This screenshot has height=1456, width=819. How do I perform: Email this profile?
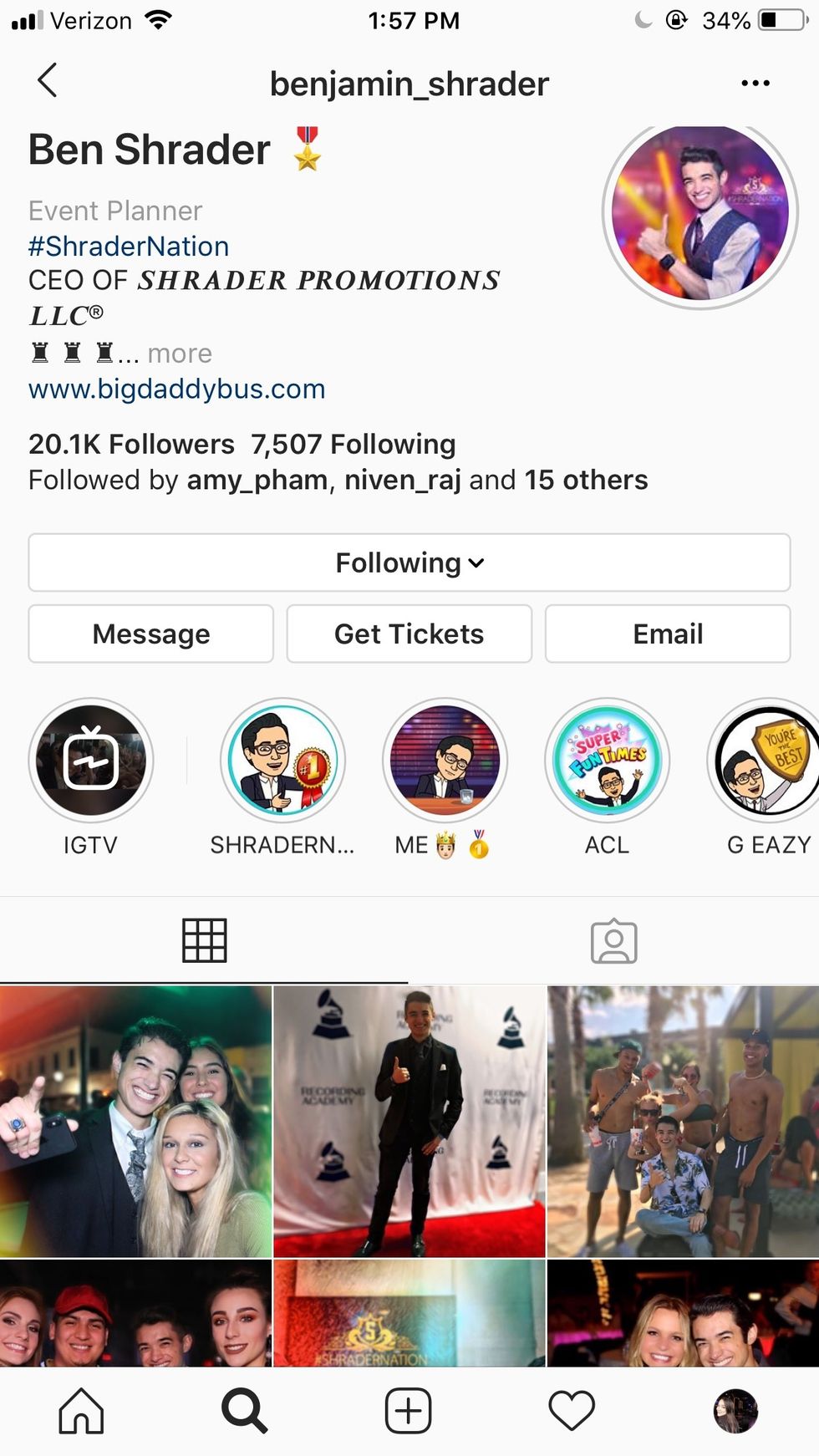point(667,634)
